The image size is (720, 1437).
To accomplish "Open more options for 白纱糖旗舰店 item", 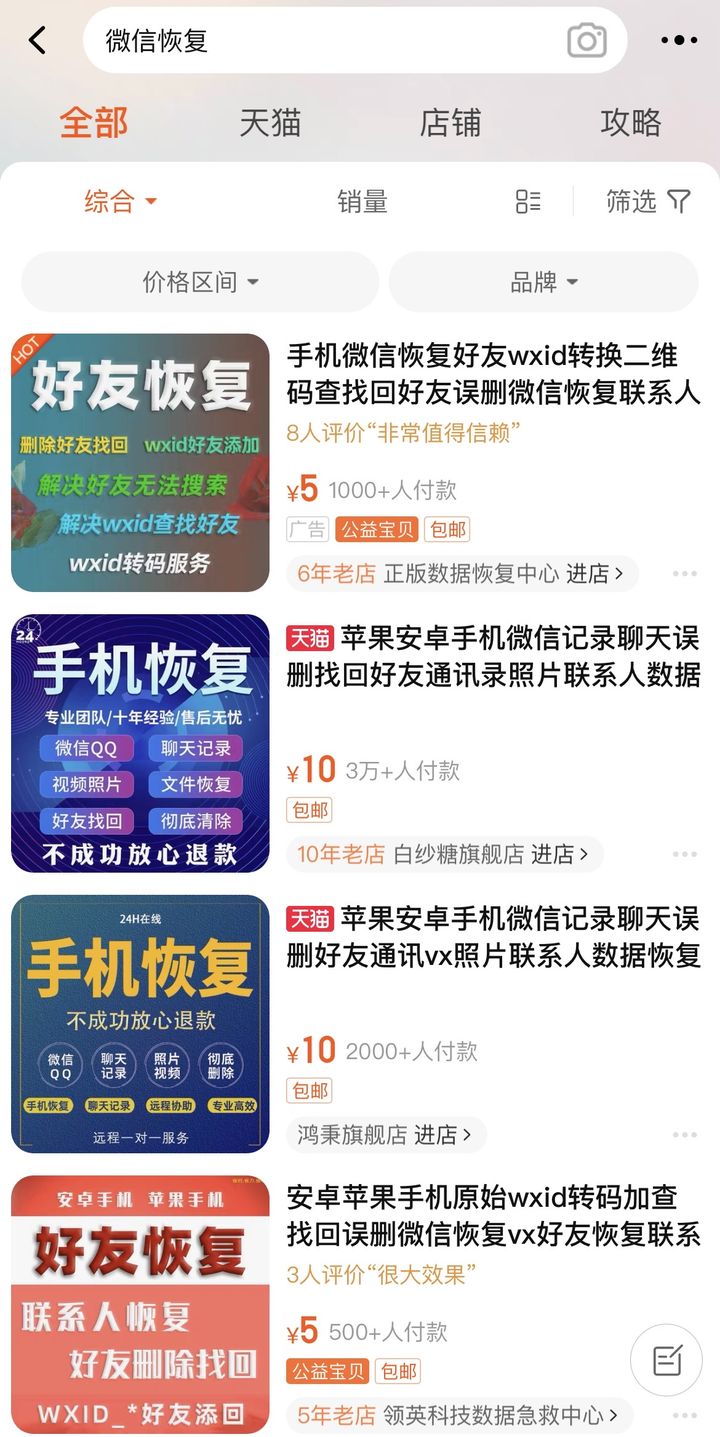I will [685, 853].
